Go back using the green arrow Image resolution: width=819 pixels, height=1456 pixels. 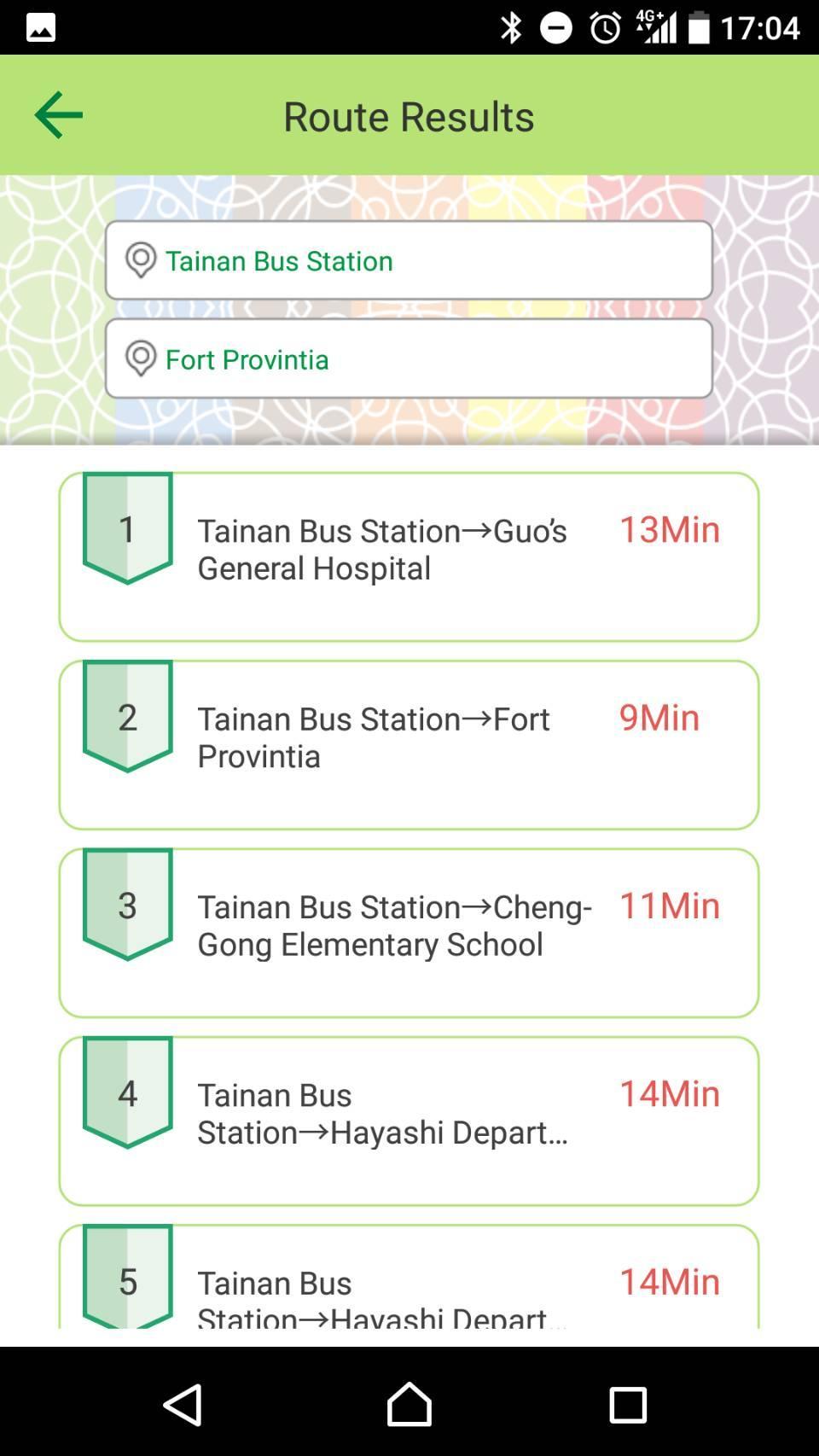click(58, 115)
